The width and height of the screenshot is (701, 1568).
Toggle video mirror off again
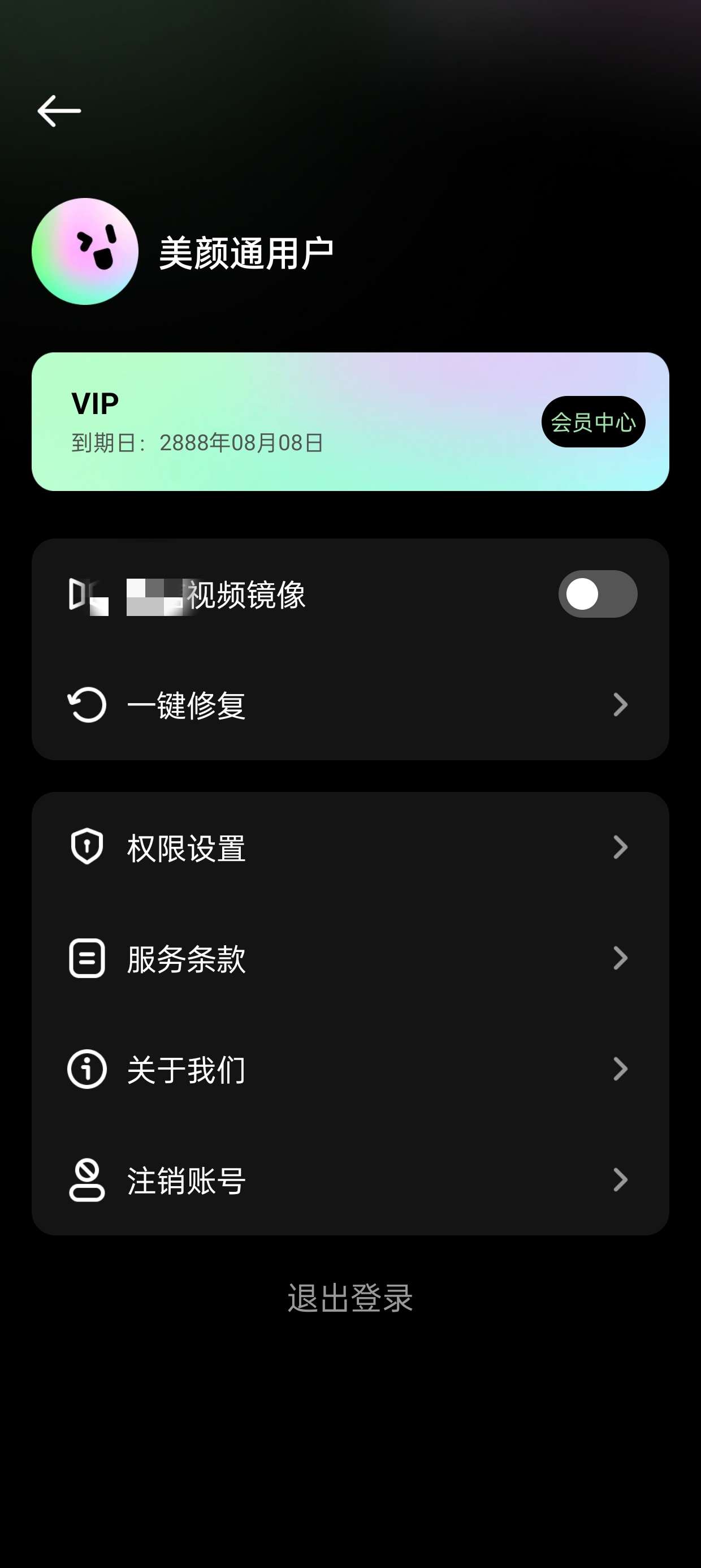click(598, 595)
